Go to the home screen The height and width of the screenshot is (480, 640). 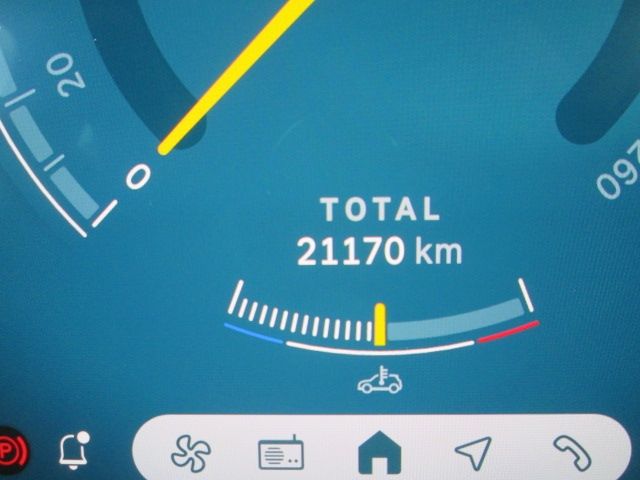coord(379,455)
